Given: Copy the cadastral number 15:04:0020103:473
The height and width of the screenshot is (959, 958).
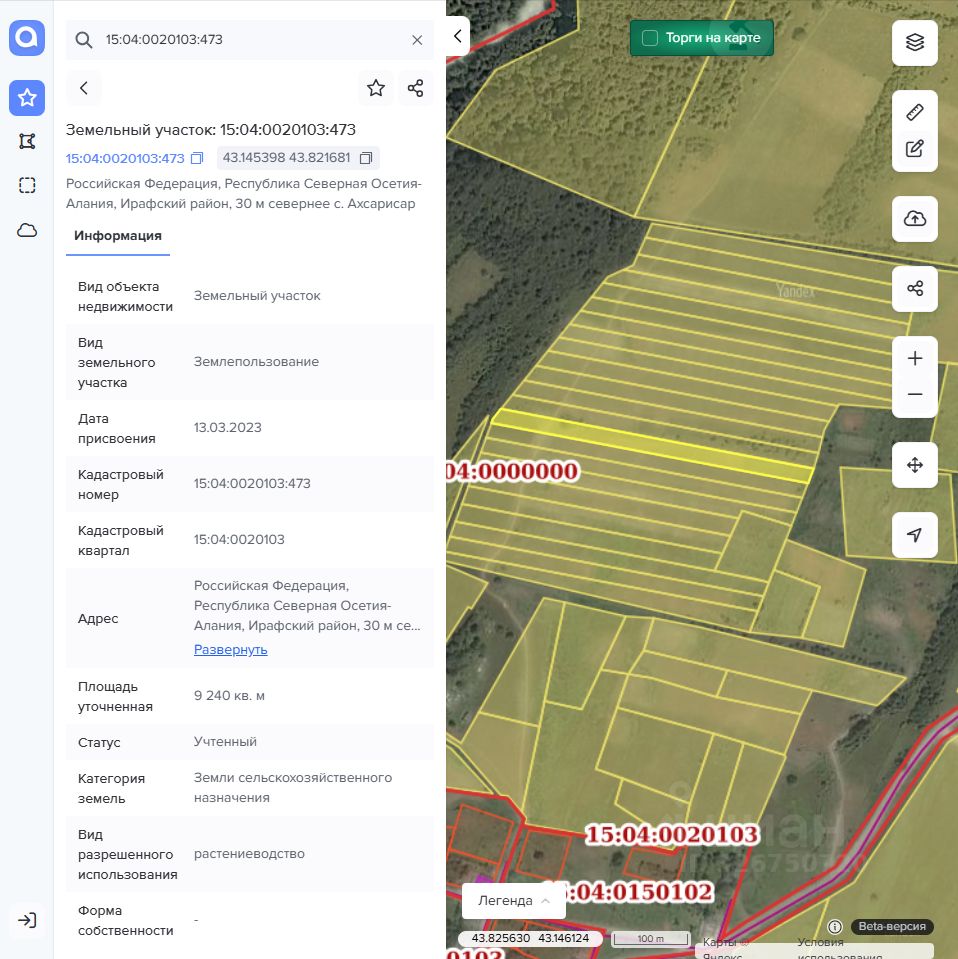Looking at the screenshot, I should pos(197,158).
